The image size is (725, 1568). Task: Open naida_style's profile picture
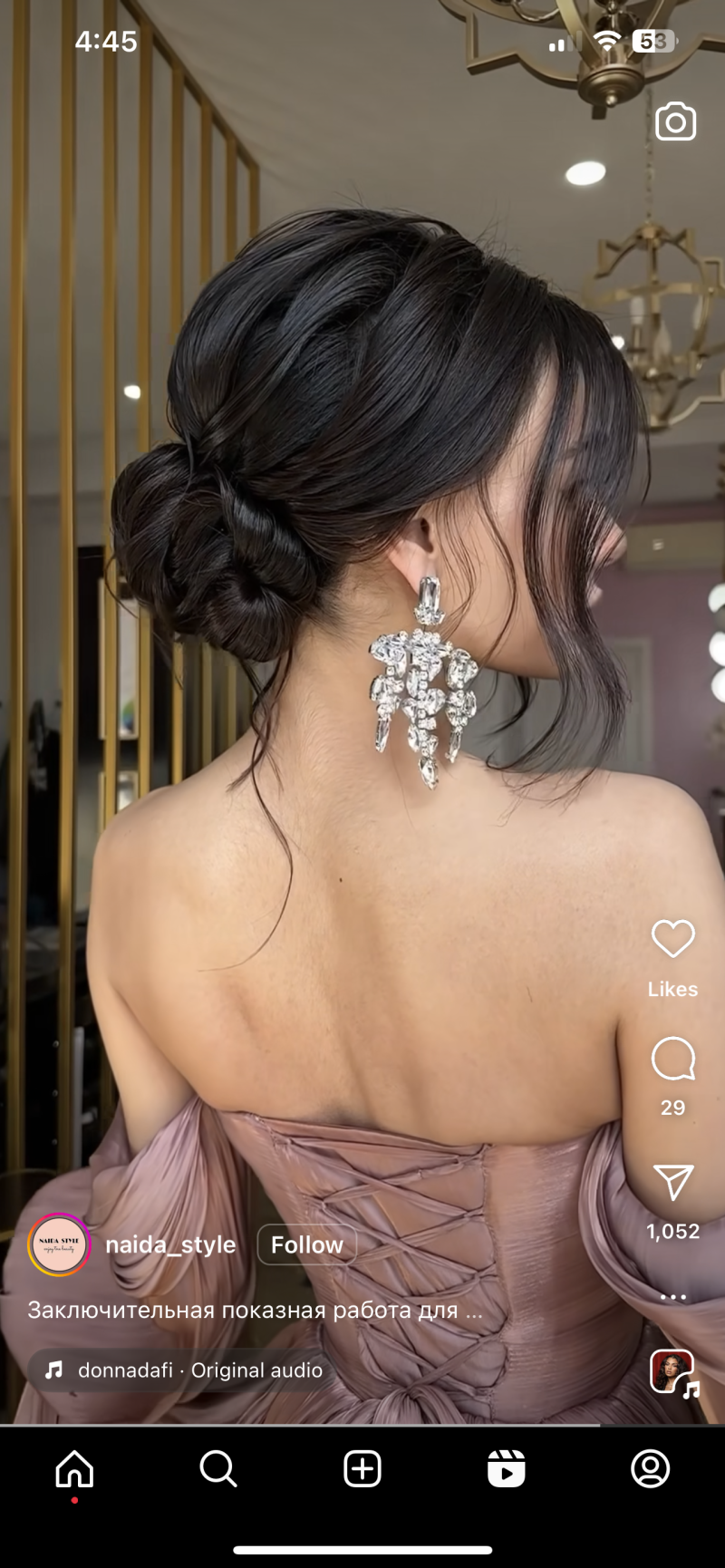(60, 1244)
